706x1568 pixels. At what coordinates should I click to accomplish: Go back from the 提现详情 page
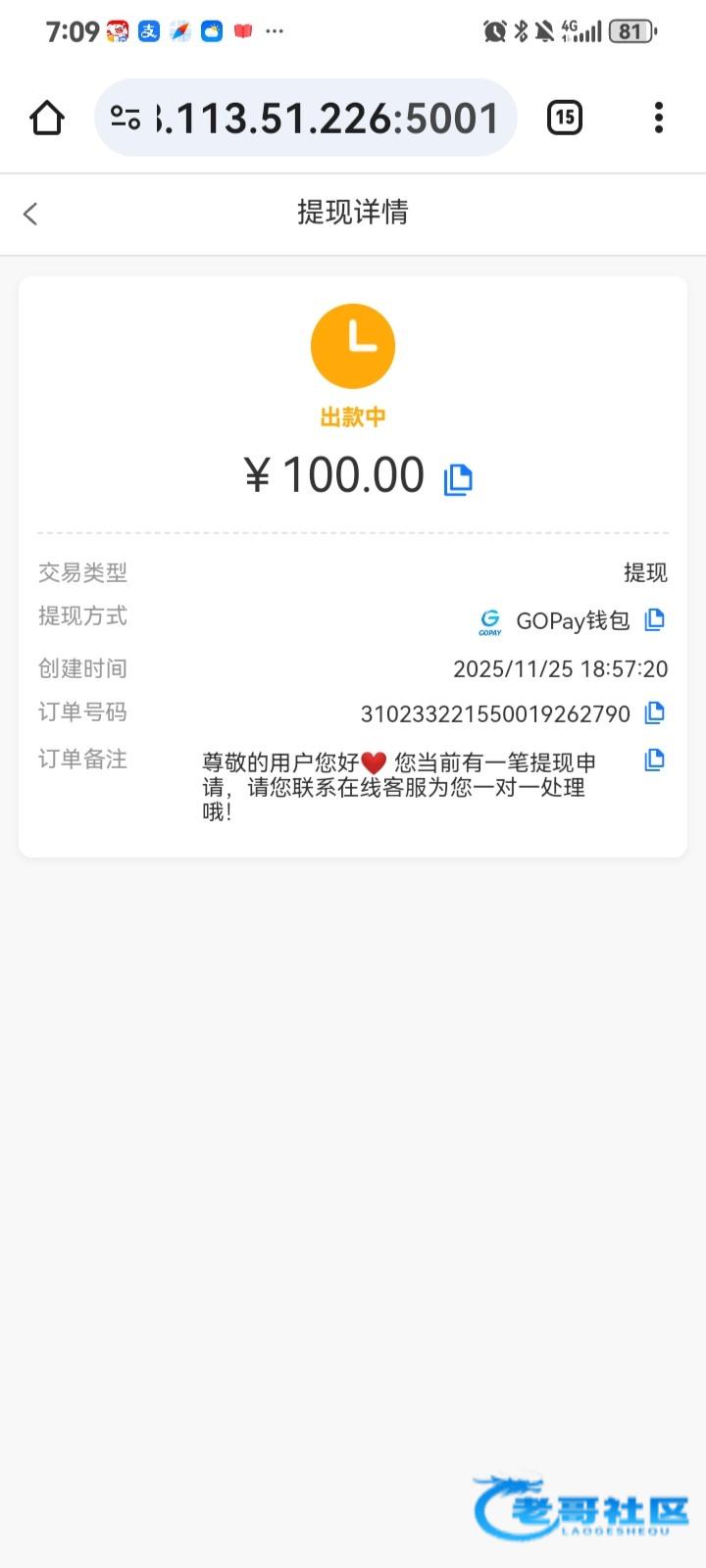tap(30, 214)
